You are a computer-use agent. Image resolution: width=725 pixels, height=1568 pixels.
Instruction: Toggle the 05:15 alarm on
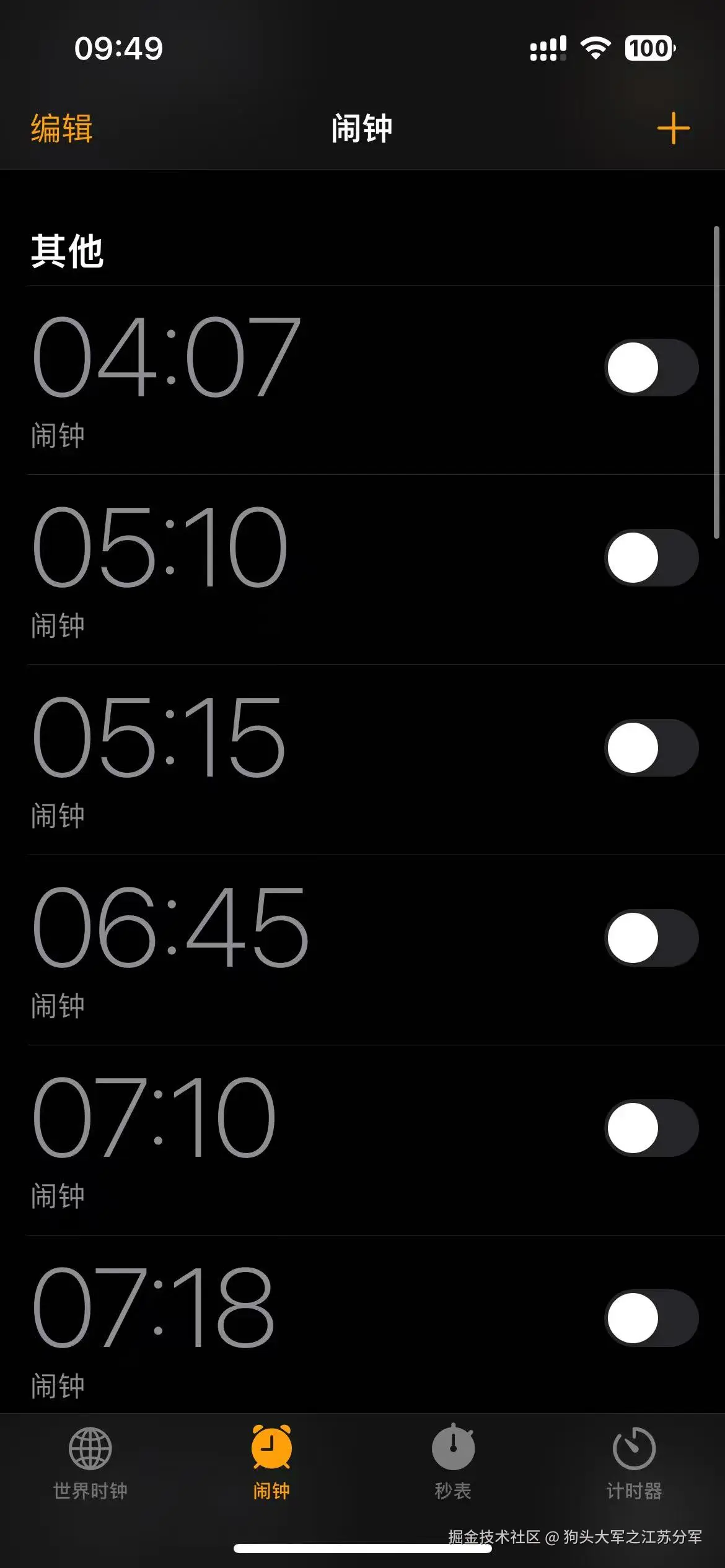pyautogui.click(x=651, y=747)
